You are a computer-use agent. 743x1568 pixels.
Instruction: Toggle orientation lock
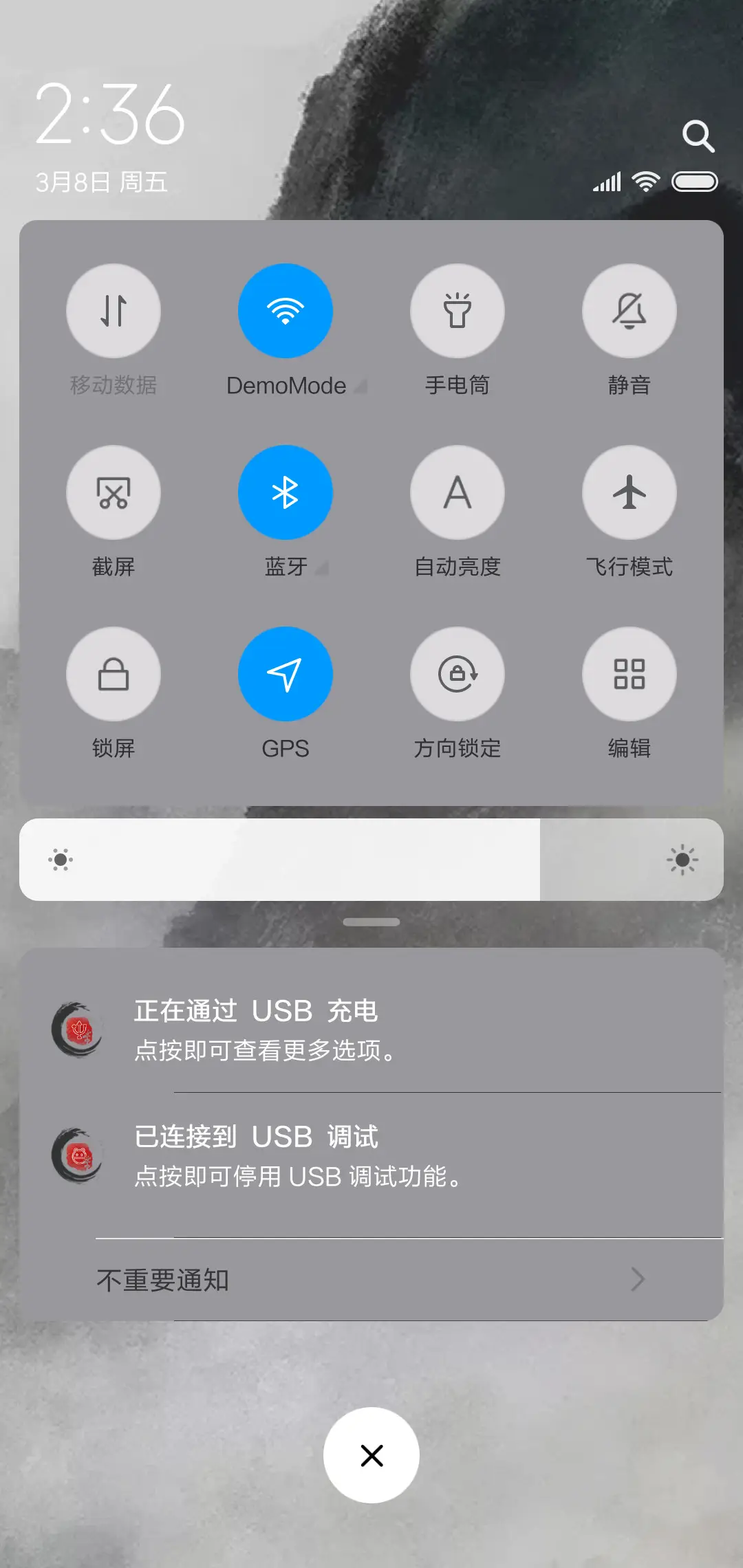tap(457, 675)
